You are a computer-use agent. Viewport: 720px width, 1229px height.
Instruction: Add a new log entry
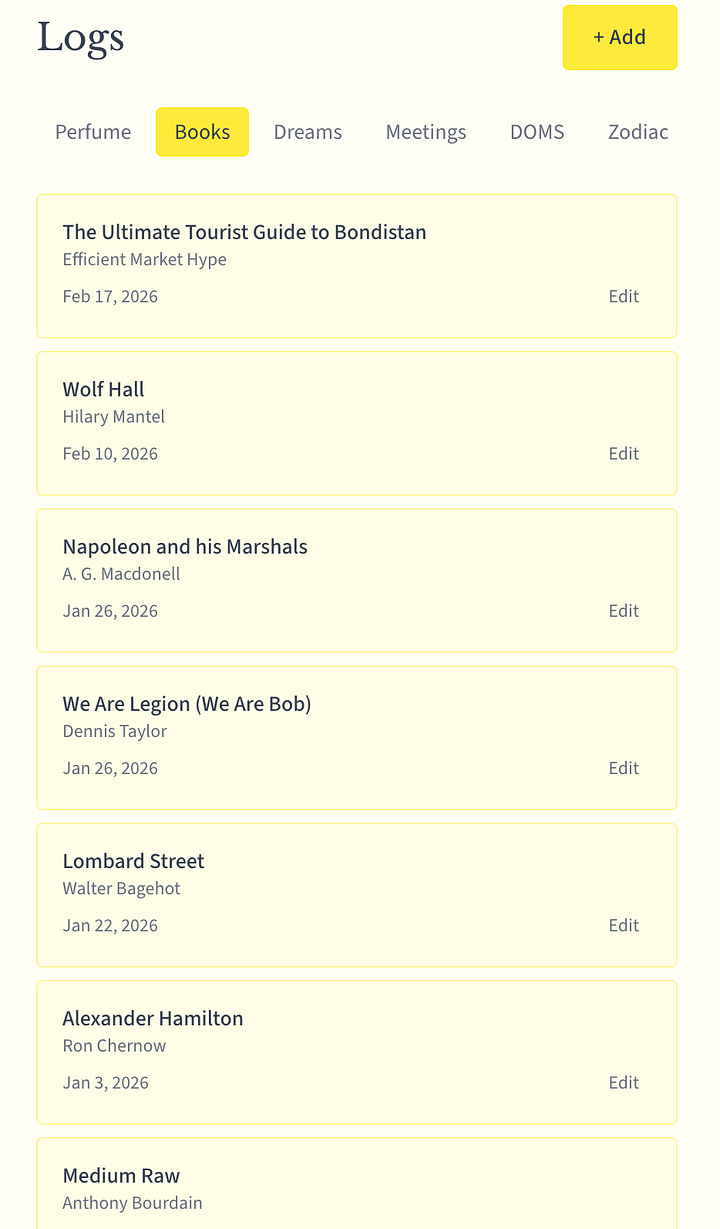619,37
